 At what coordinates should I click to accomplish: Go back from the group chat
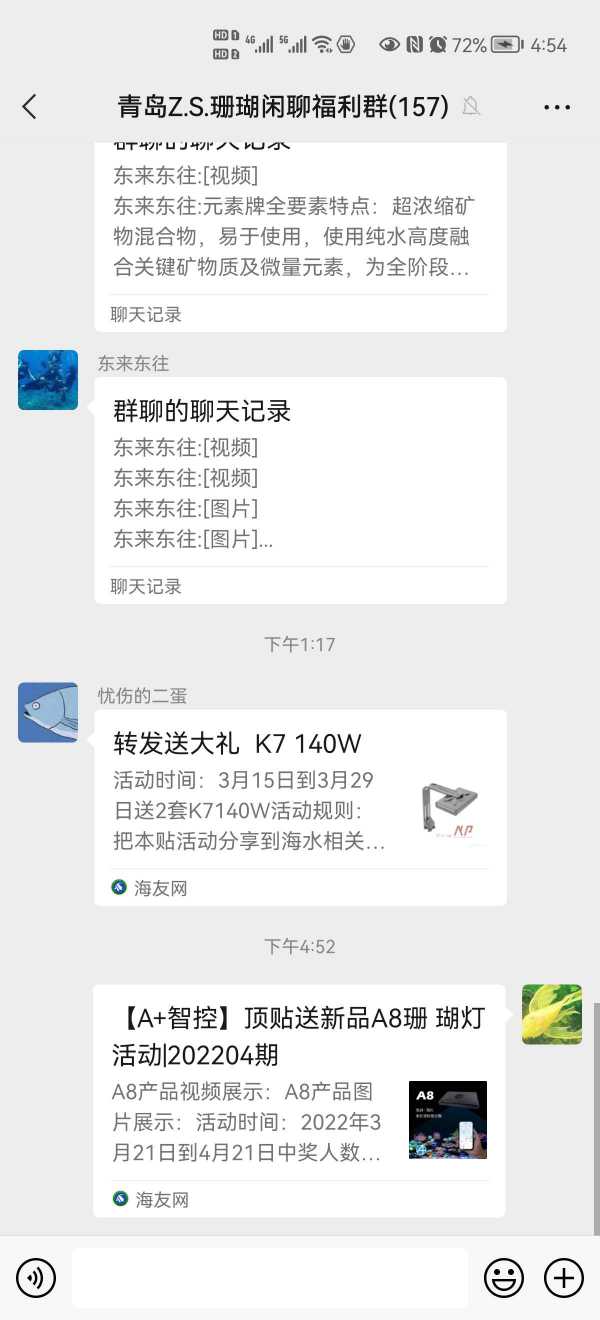coord(29,107)
